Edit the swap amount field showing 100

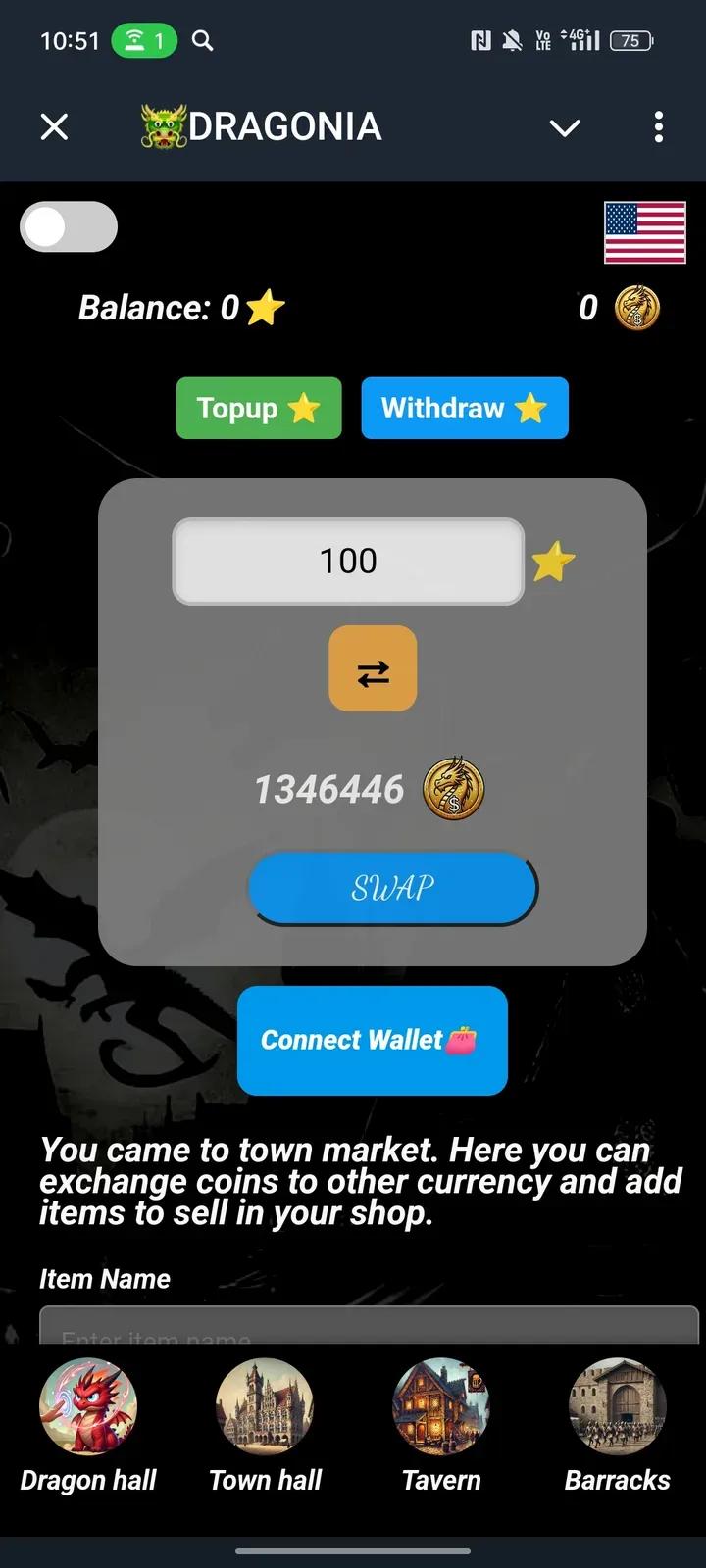point(348,561)
